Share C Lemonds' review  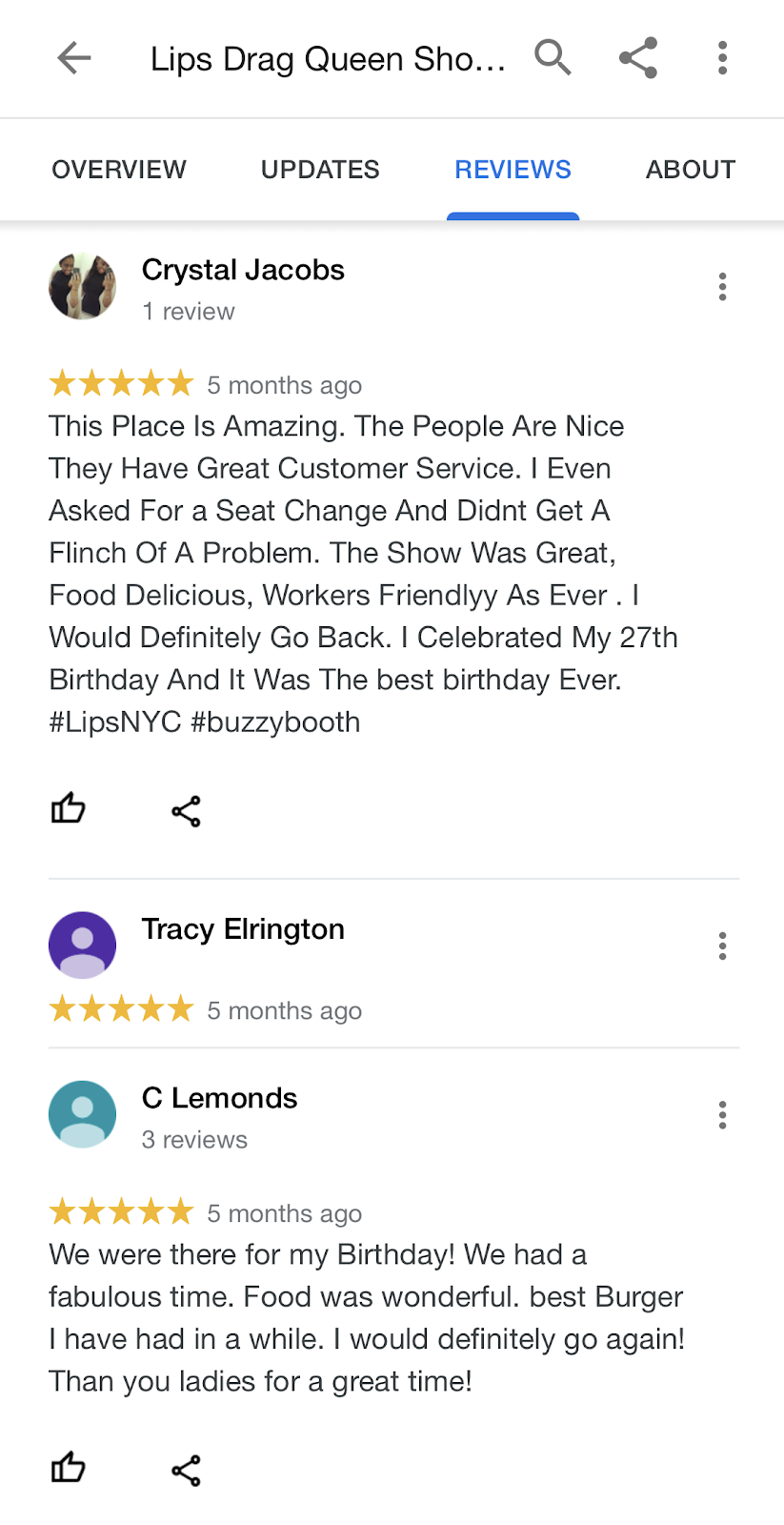pyautogui.click(x=186, y=1471)
